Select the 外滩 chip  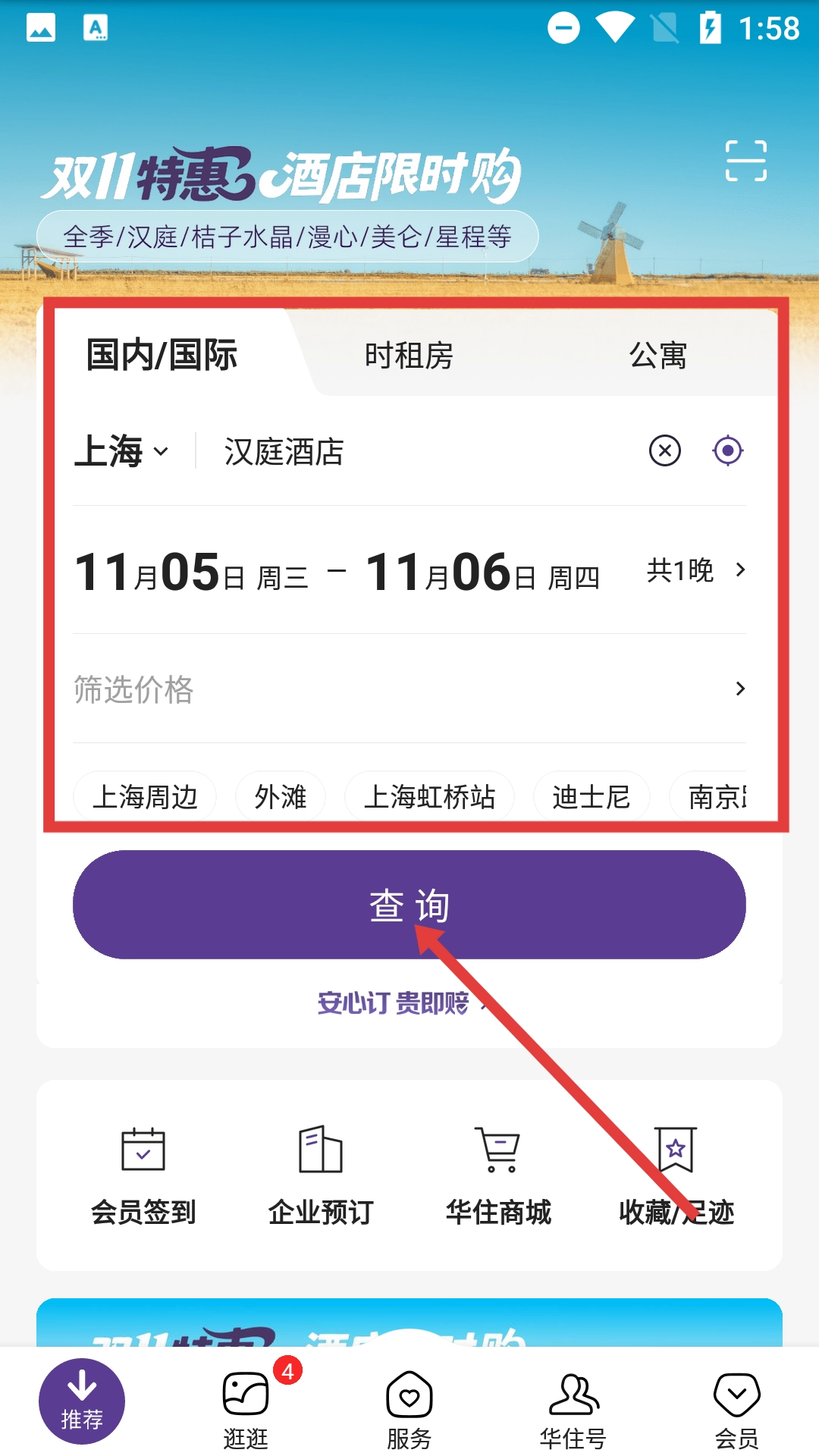281,797
